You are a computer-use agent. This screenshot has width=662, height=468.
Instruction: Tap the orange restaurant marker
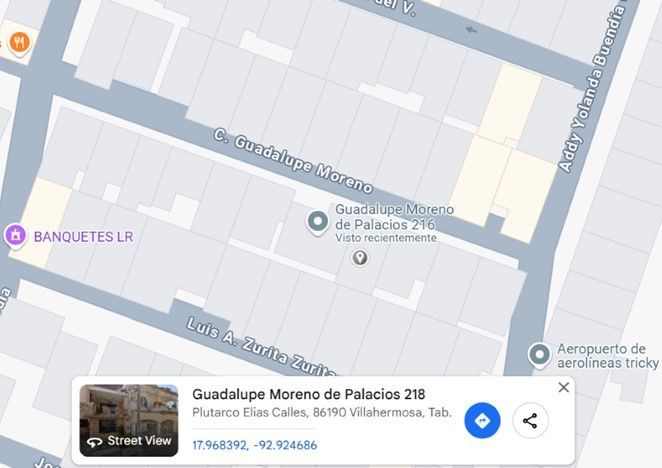coord(18,42)
